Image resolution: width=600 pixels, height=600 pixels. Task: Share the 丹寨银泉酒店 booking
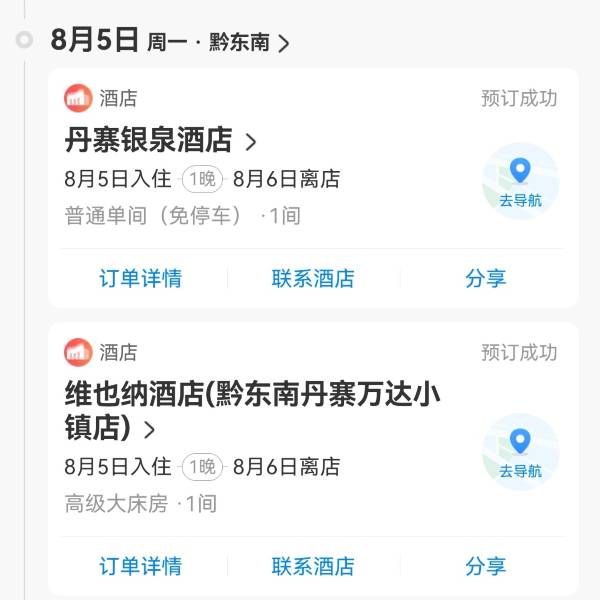coord(486,279)
